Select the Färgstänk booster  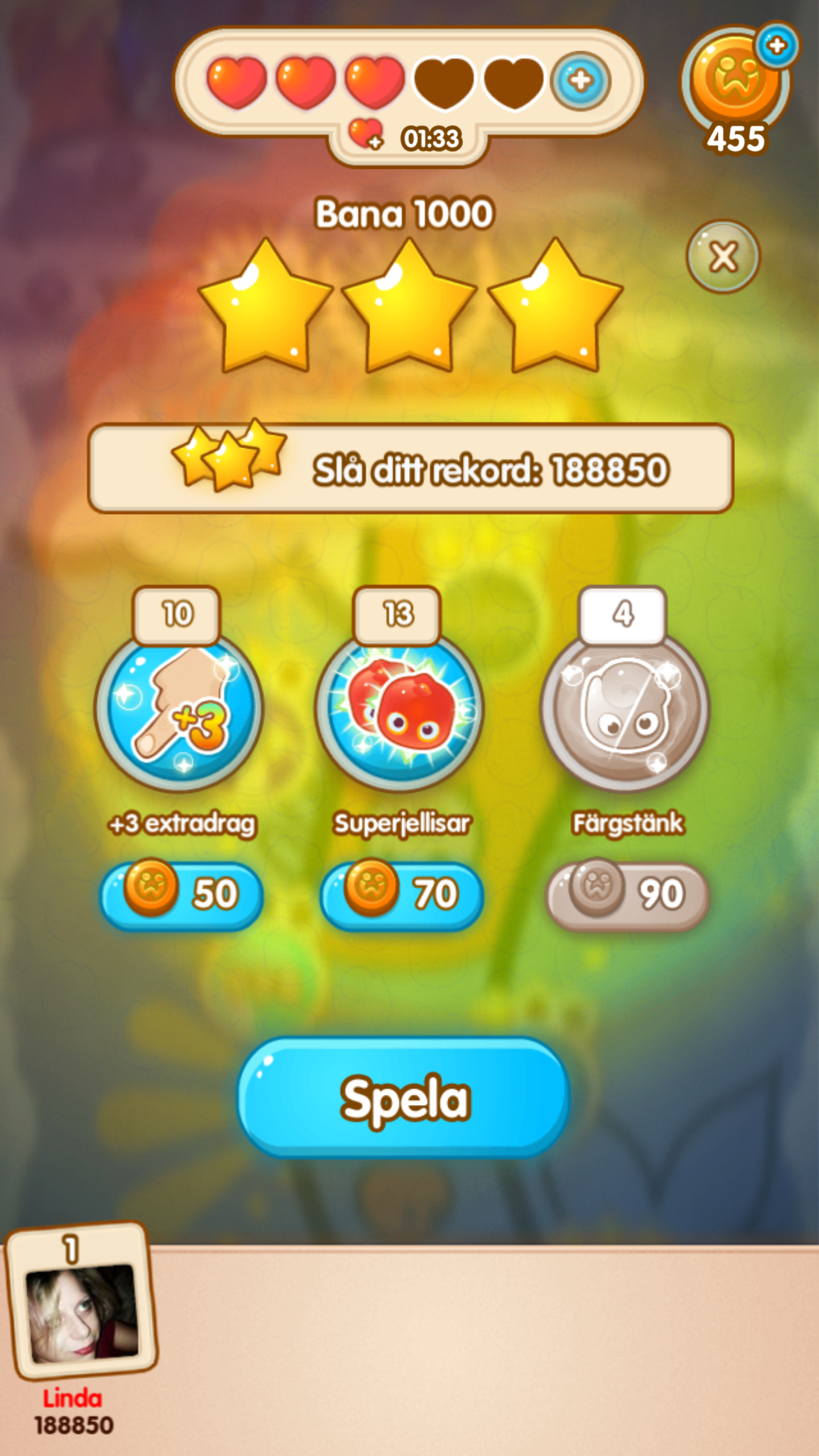(x=624, y=710)
